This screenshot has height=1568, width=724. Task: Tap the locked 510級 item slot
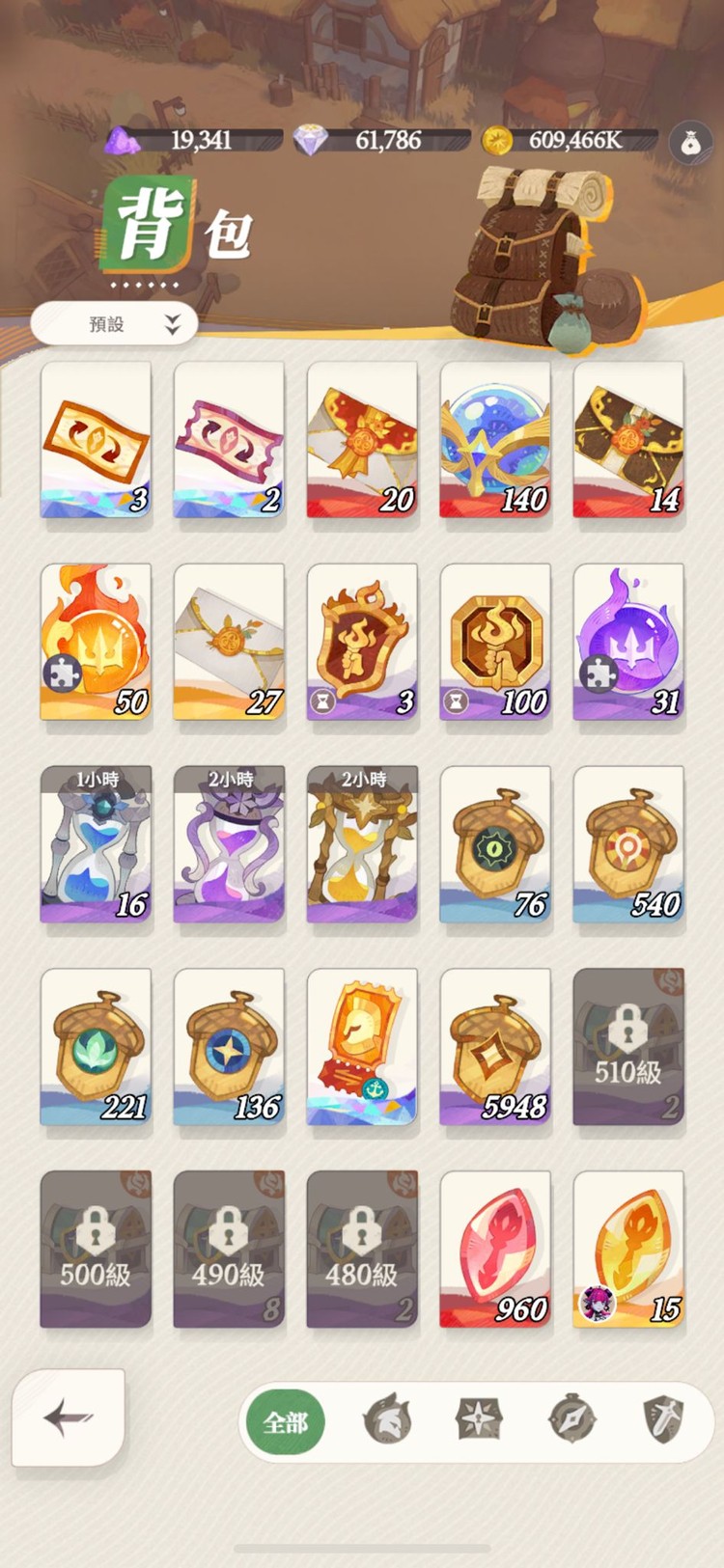628,1048
